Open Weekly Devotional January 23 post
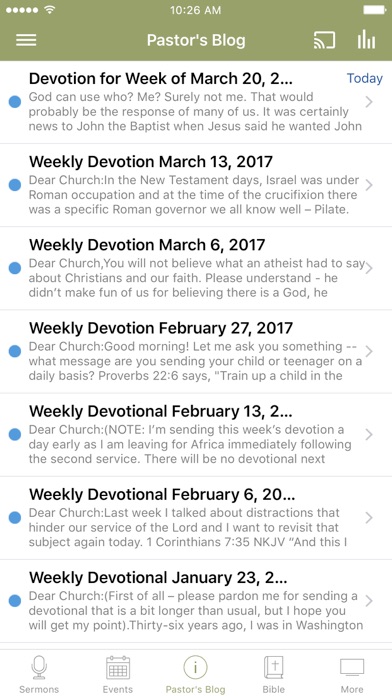The width and height of the screenshot is (392, 696). 196,601
